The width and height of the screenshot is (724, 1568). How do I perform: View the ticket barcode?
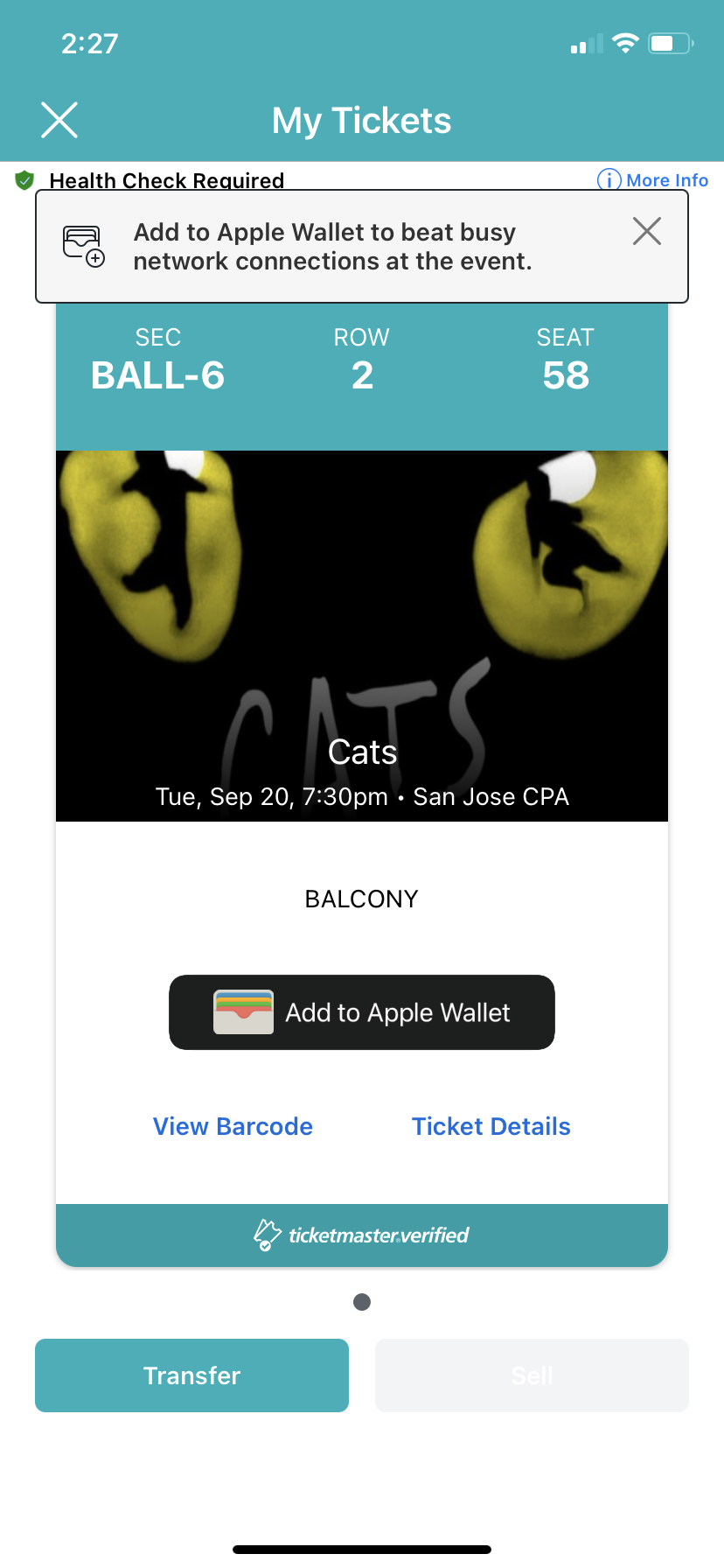(233, 1126)
